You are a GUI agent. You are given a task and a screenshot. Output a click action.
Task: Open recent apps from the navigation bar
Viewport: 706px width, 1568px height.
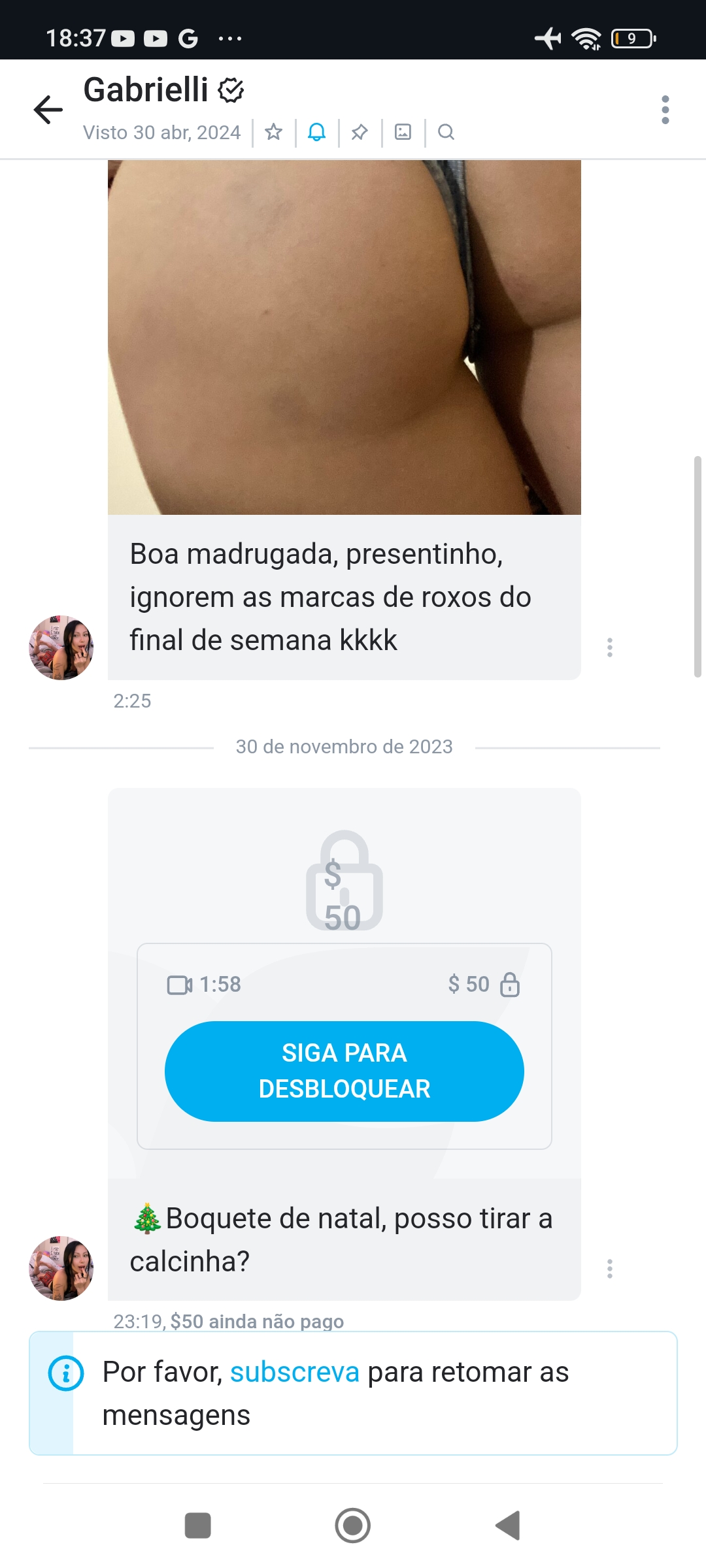coord(198,1526)
